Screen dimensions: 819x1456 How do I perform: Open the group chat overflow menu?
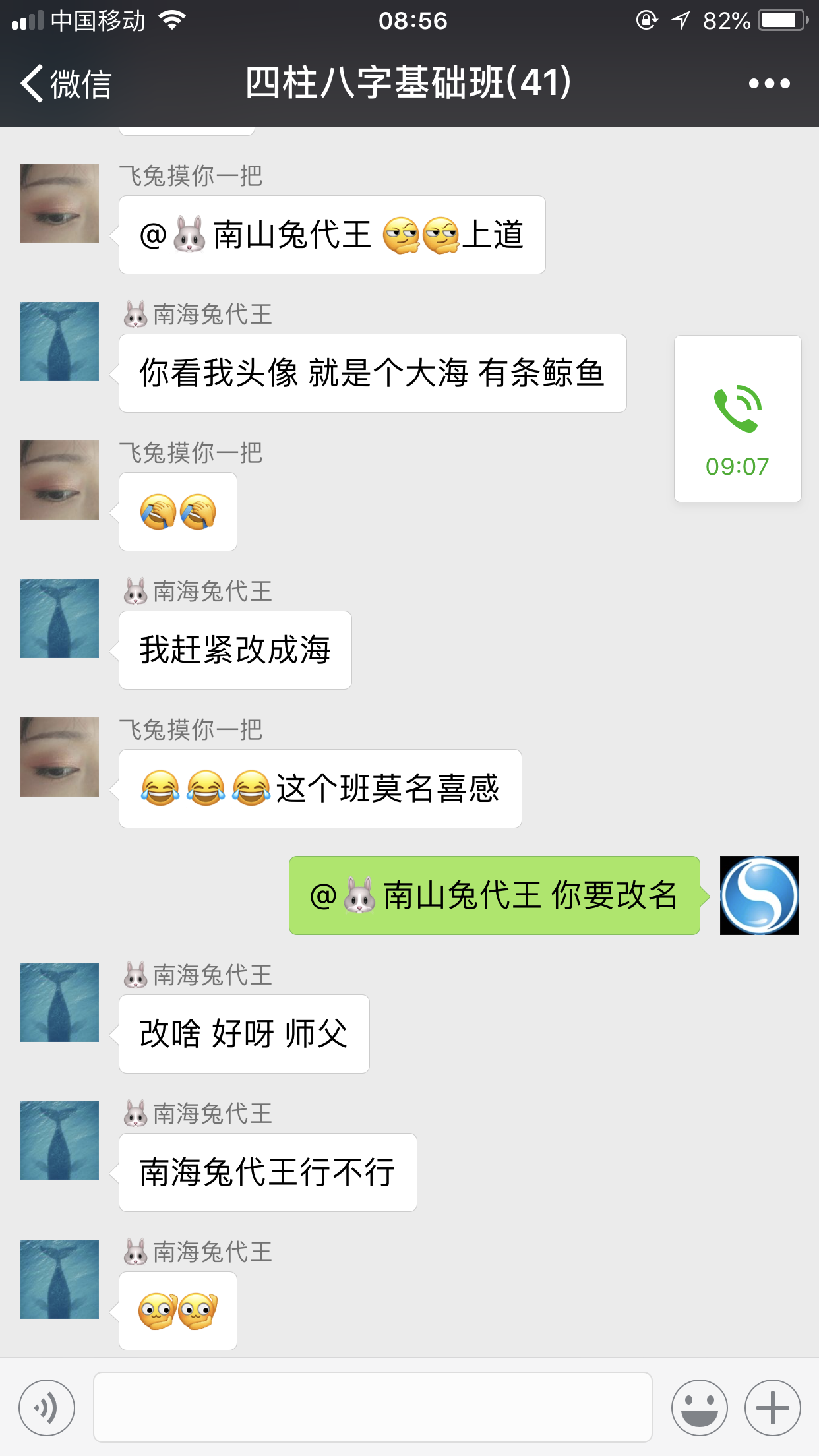[x=769, y=84]
